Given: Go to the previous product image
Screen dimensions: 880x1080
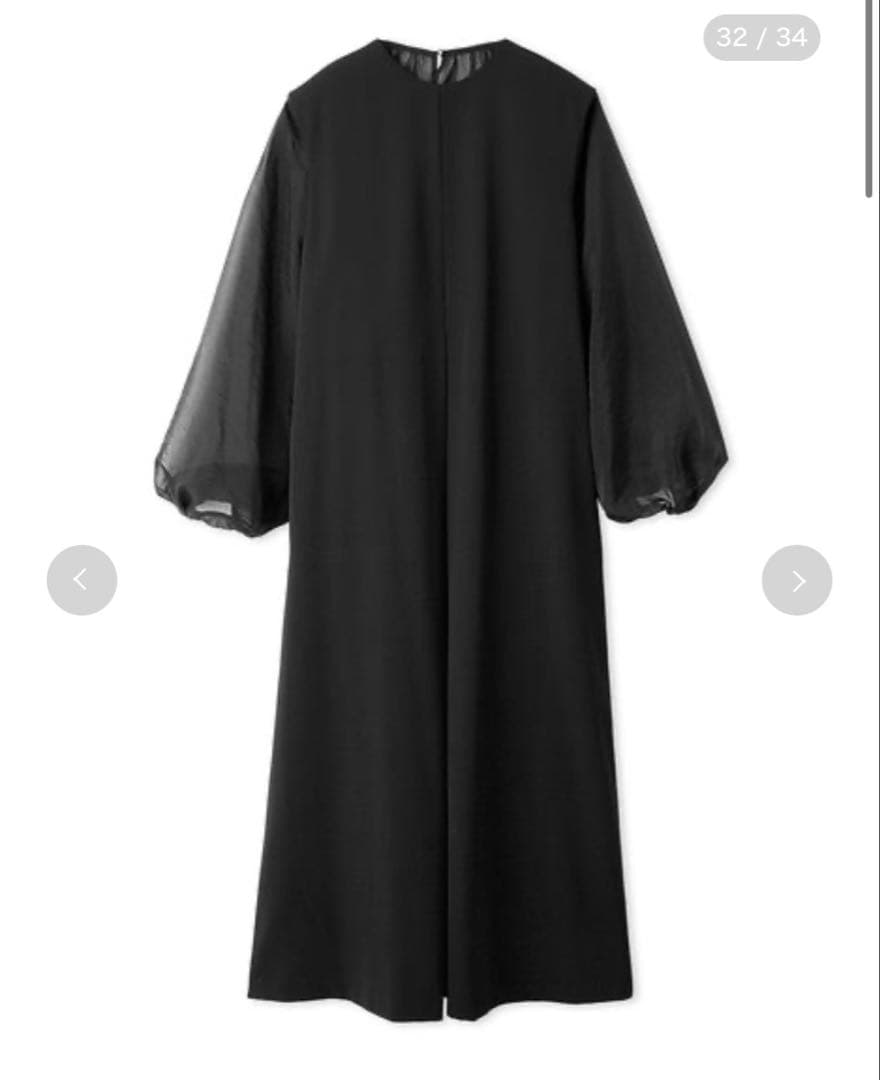Looking at the screenshot, I should click(x=82, y=580).
